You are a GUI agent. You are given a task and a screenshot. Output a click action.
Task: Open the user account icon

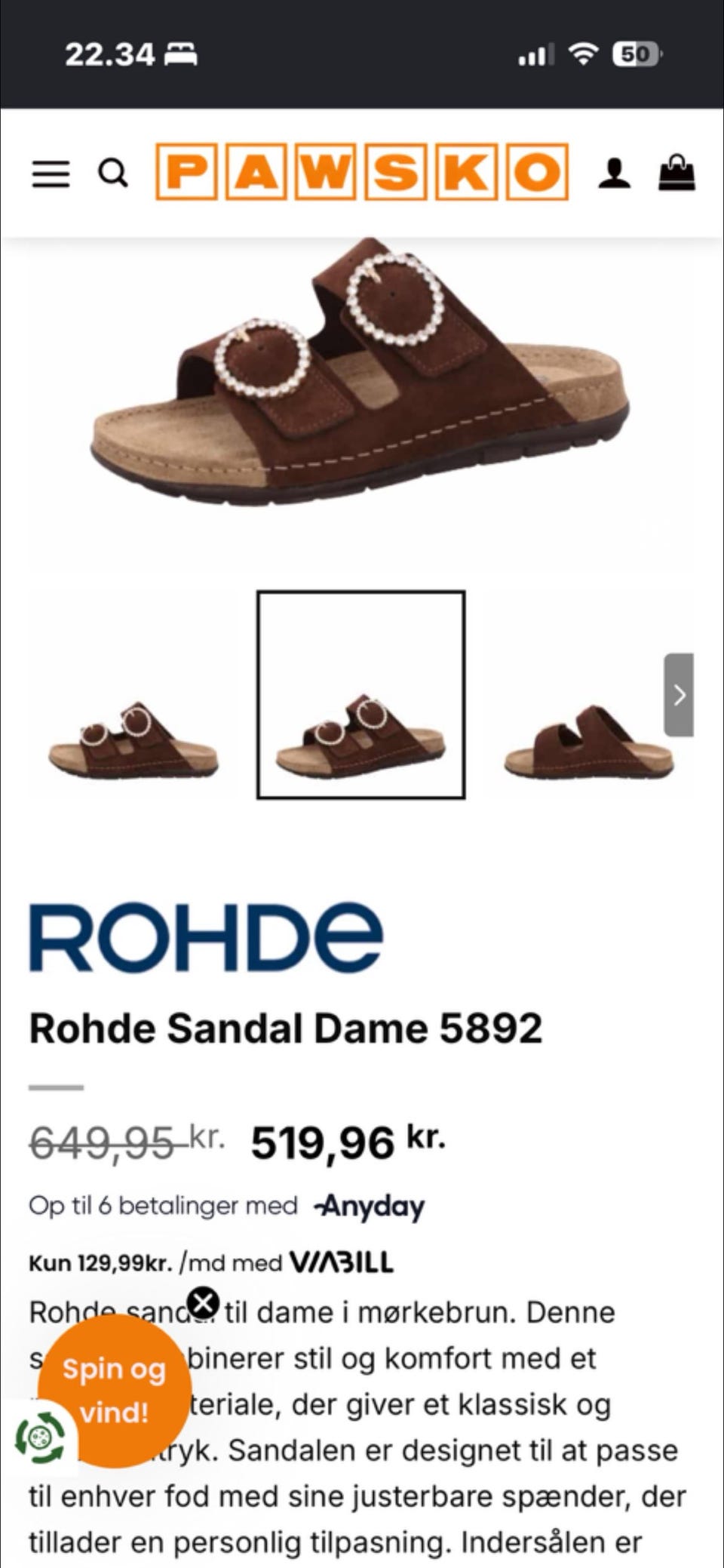click(x=615, y=173)
